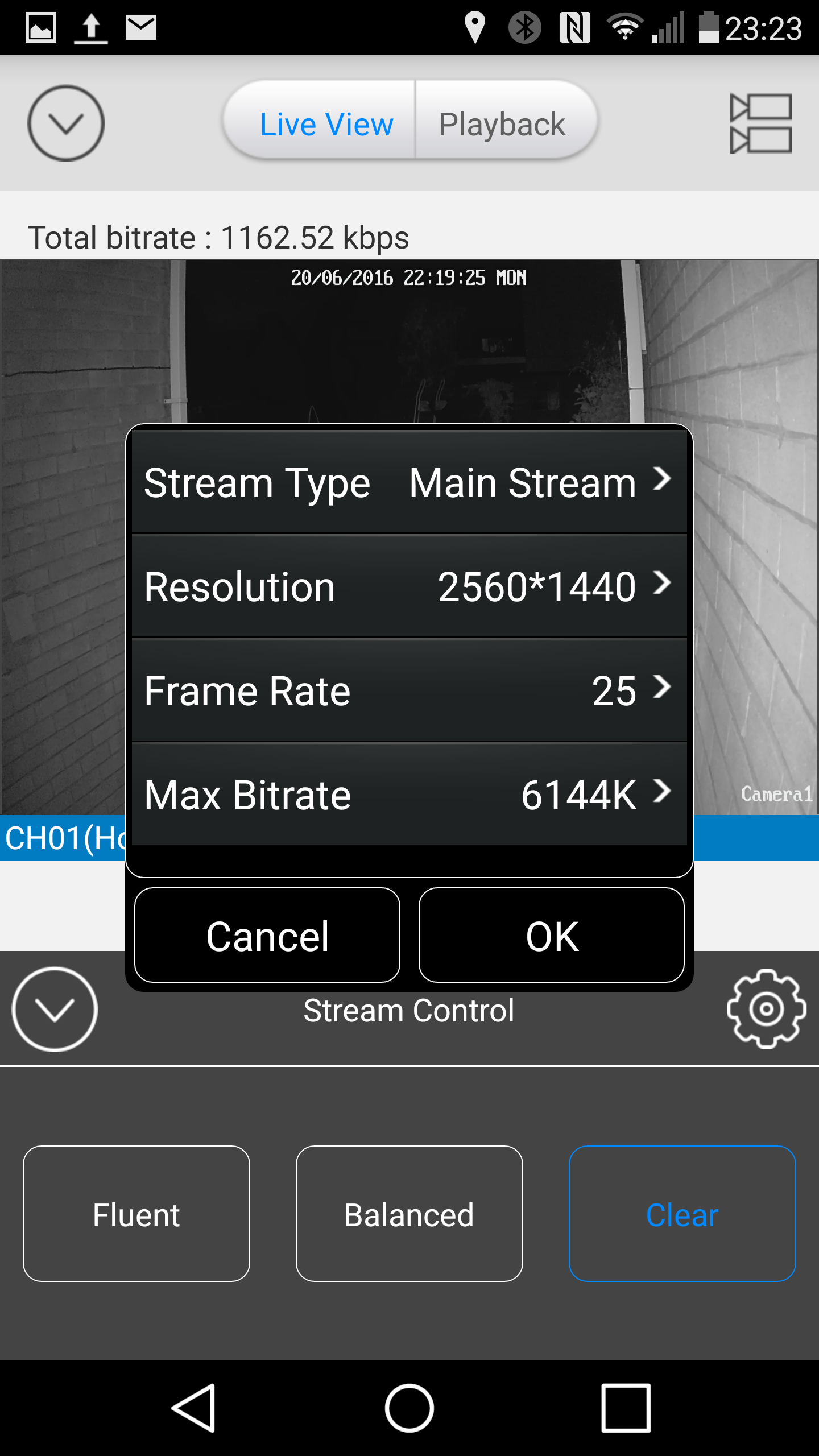Return to the home screen
Image resolution: width=819 pixels, height=1456 pixels.
[409, 1408]
